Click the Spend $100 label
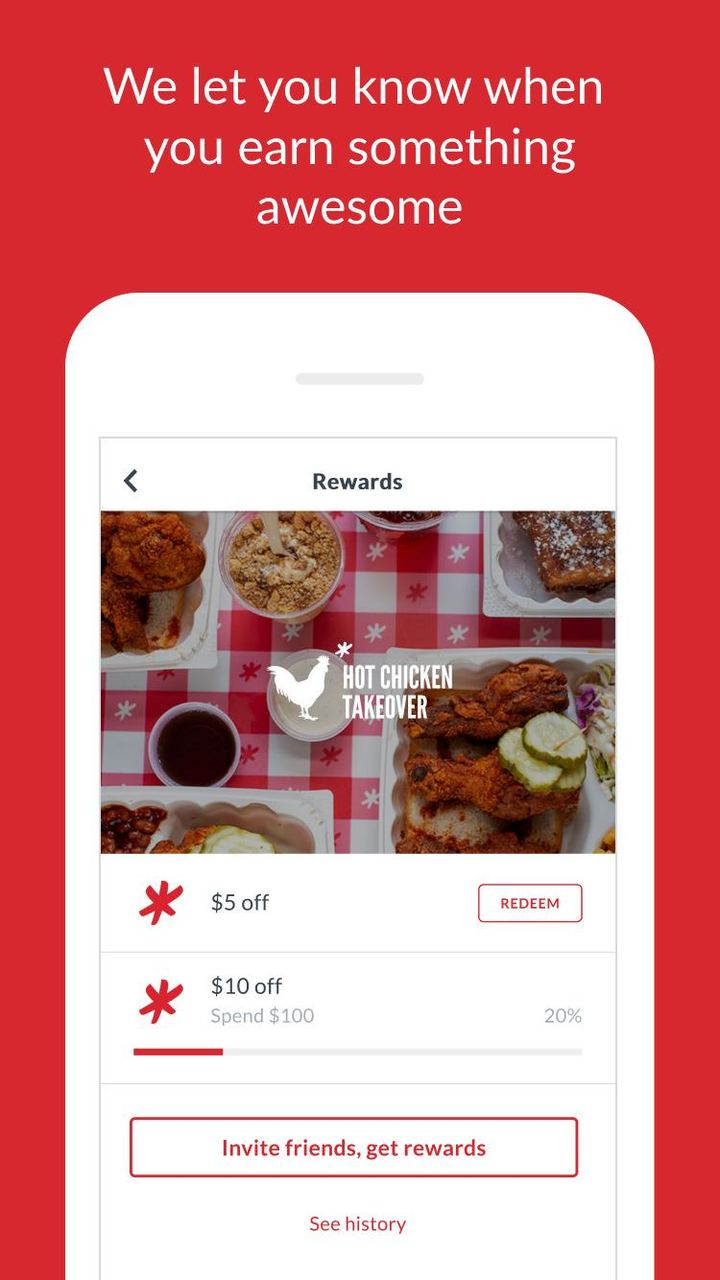This screenshot has width=720, height=1280. click(263, 1015)
